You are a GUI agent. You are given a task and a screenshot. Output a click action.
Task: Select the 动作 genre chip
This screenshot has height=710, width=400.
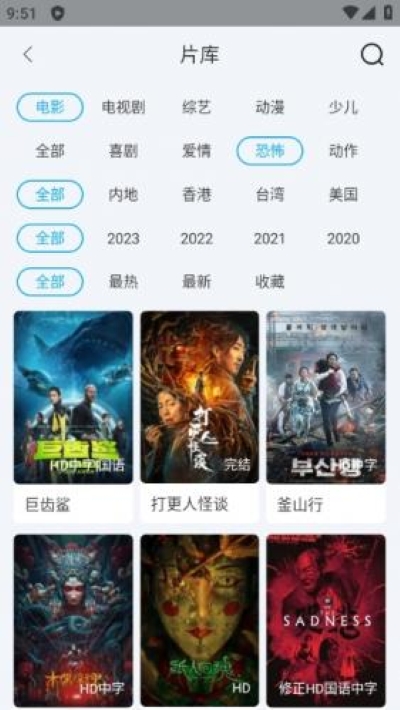pyautogui.click(x=343, y=151)
